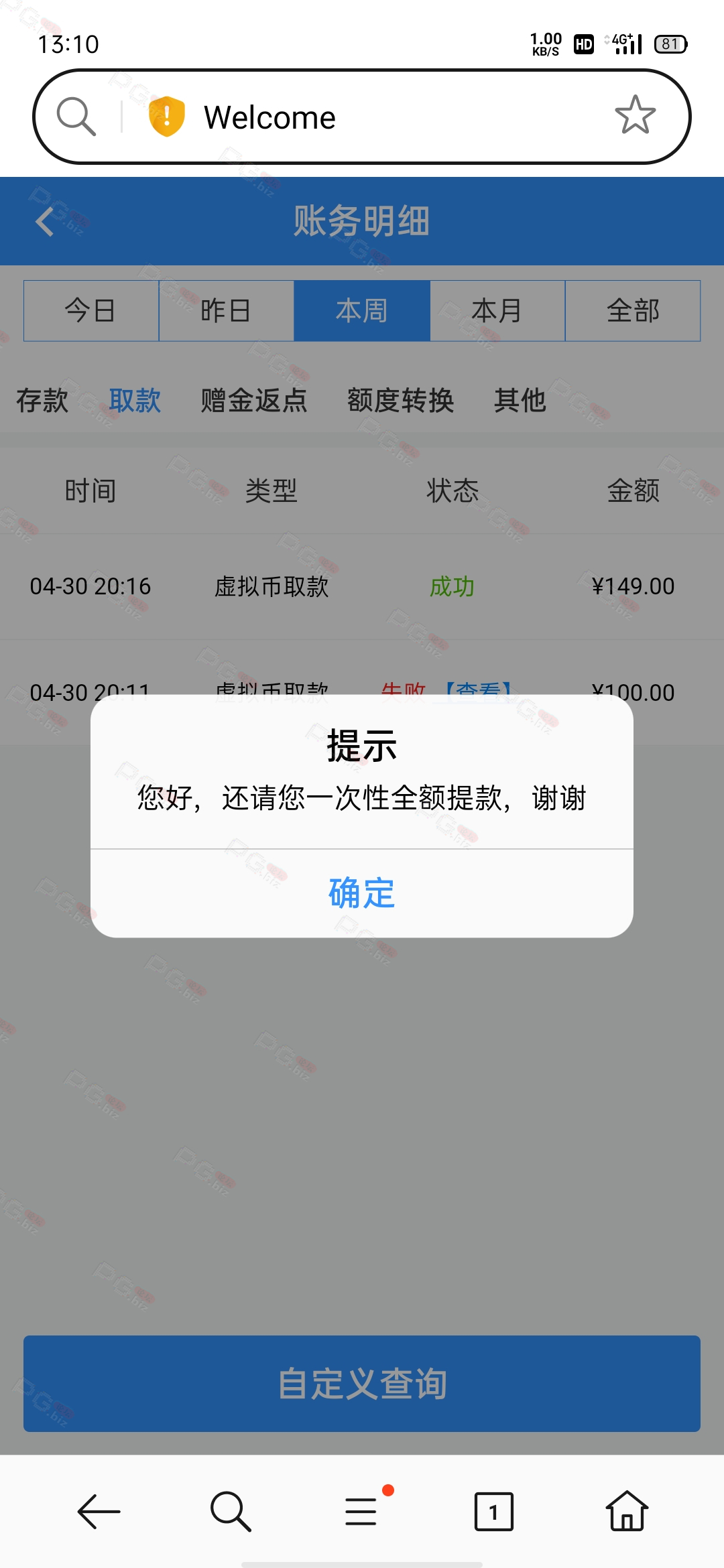Navigate back with the bottom arrow

click(x=99, y=1512)
